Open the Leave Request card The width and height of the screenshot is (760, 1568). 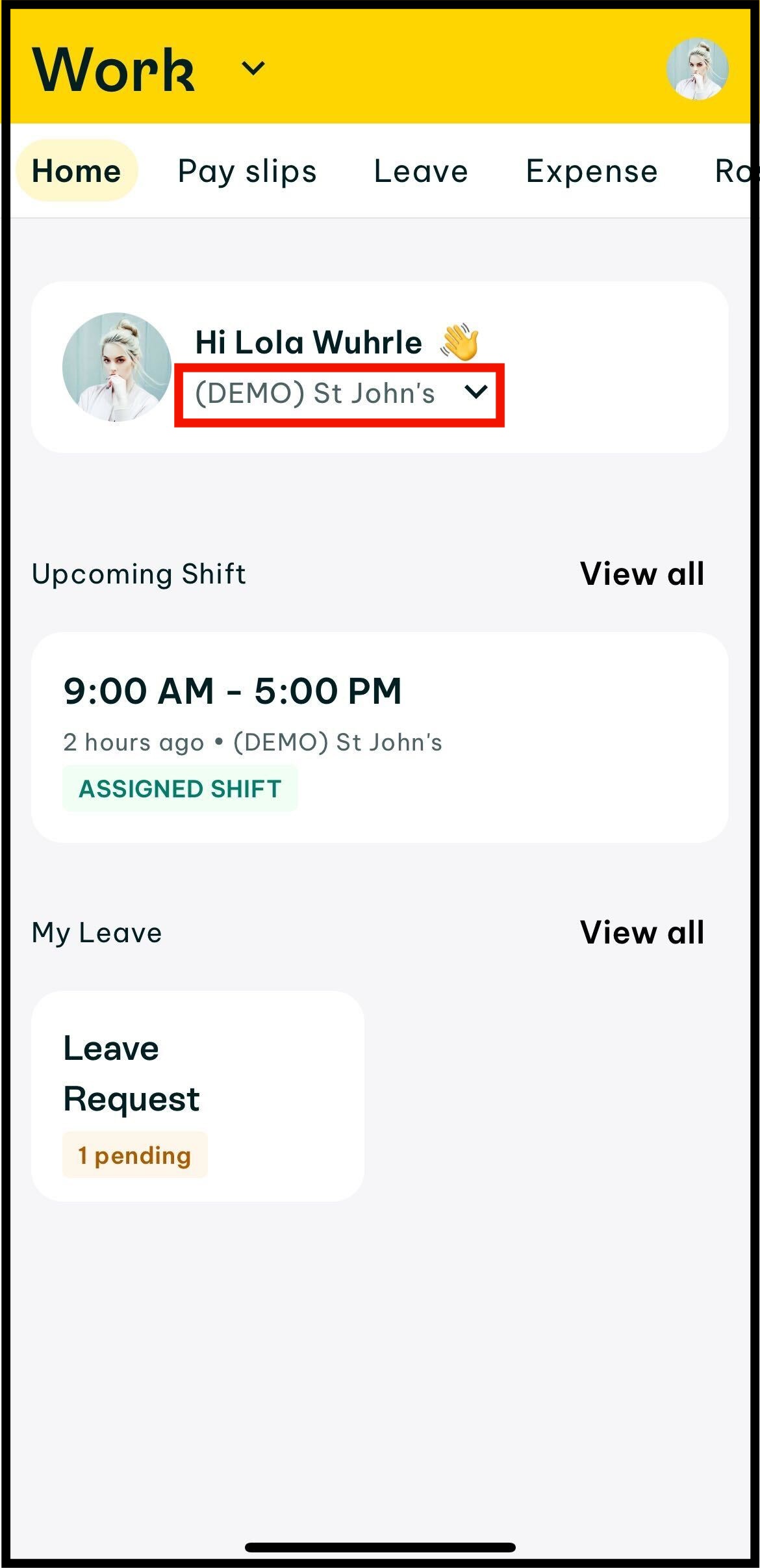(x=197, y=1096)
